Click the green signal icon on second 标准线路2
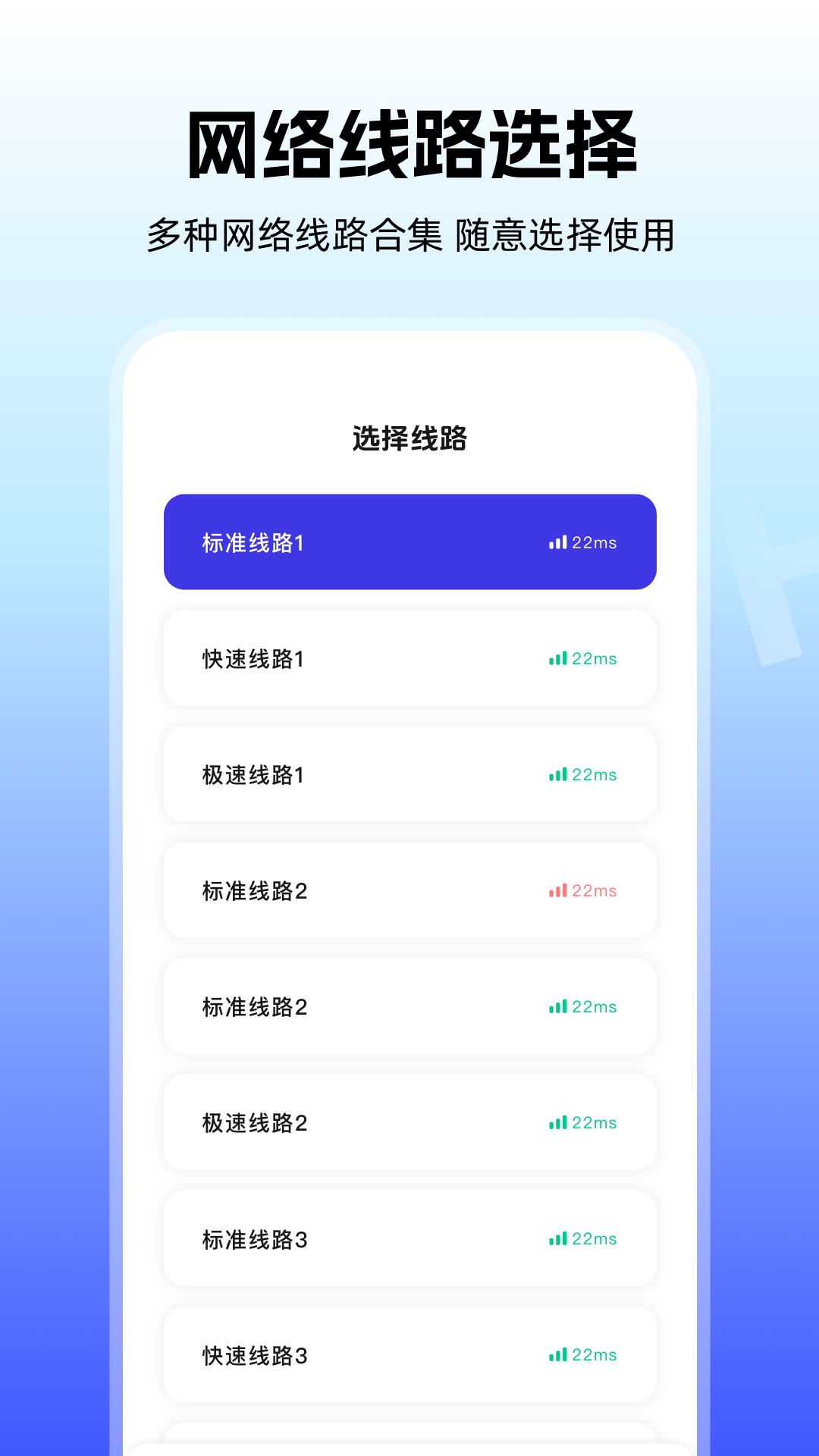 click(557, 1007)
